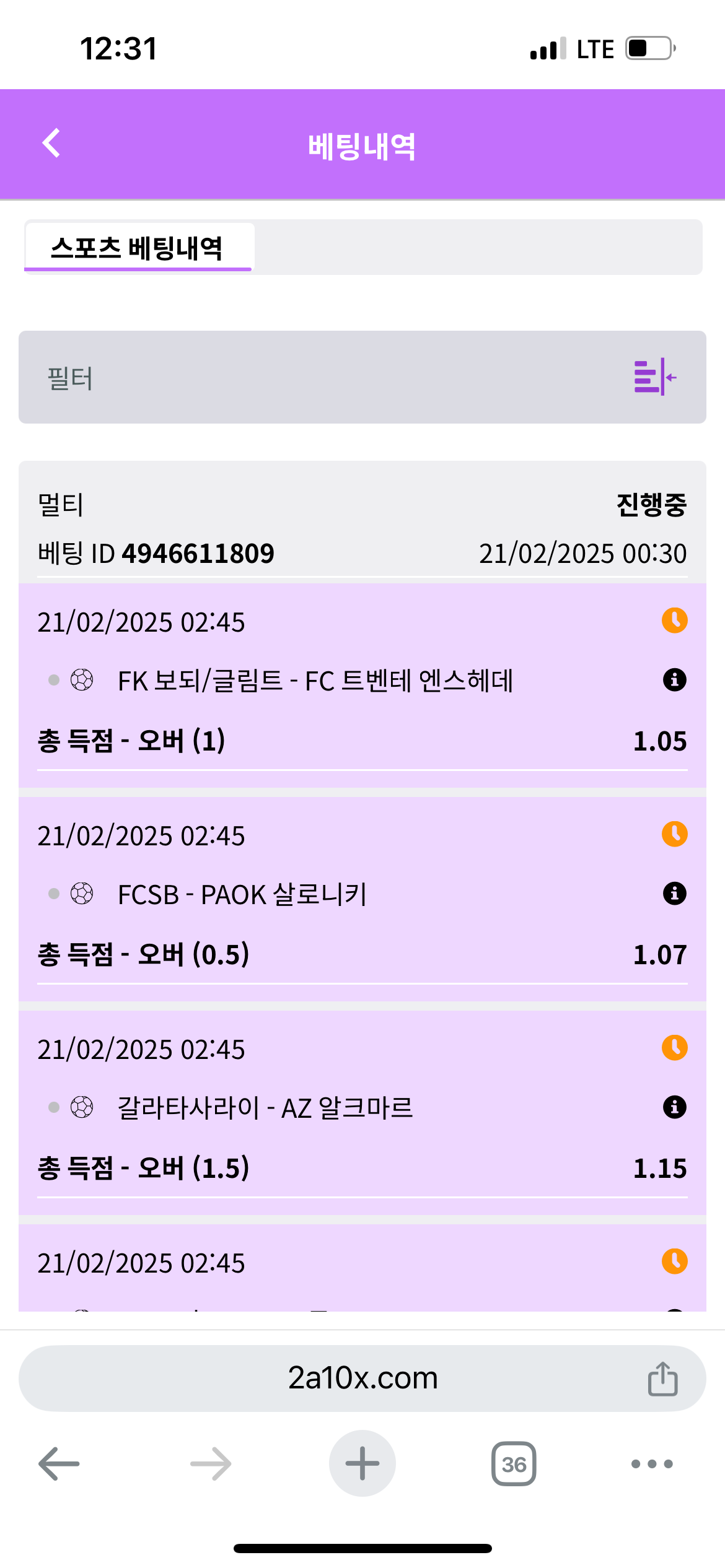Viewport: 725px width, 1568px height.
Task: Open a new browser tab
Action: (362, 1464)
